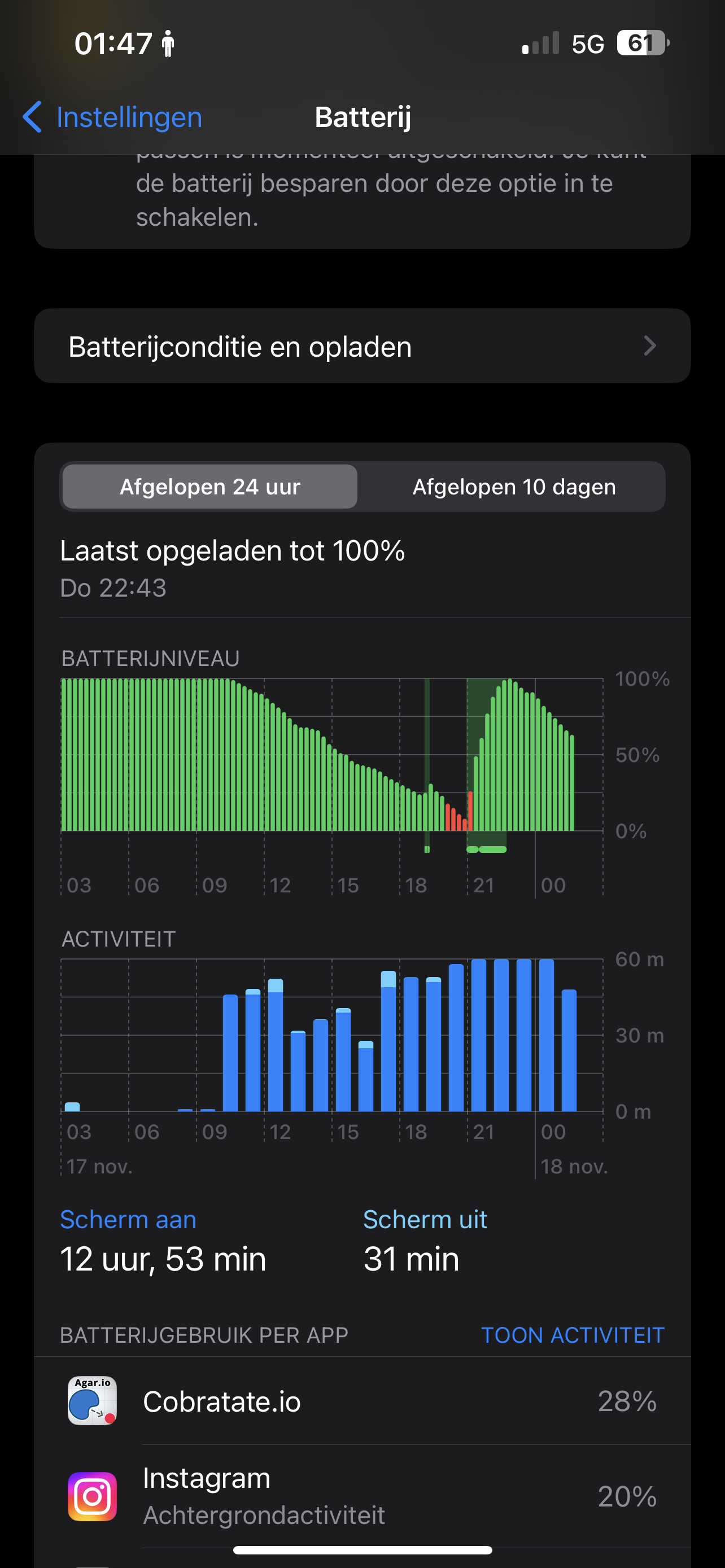Viewport: 725px width, 1568px height.
Task: Tap the activity bar chart
Action: (x=332, y=1035)
